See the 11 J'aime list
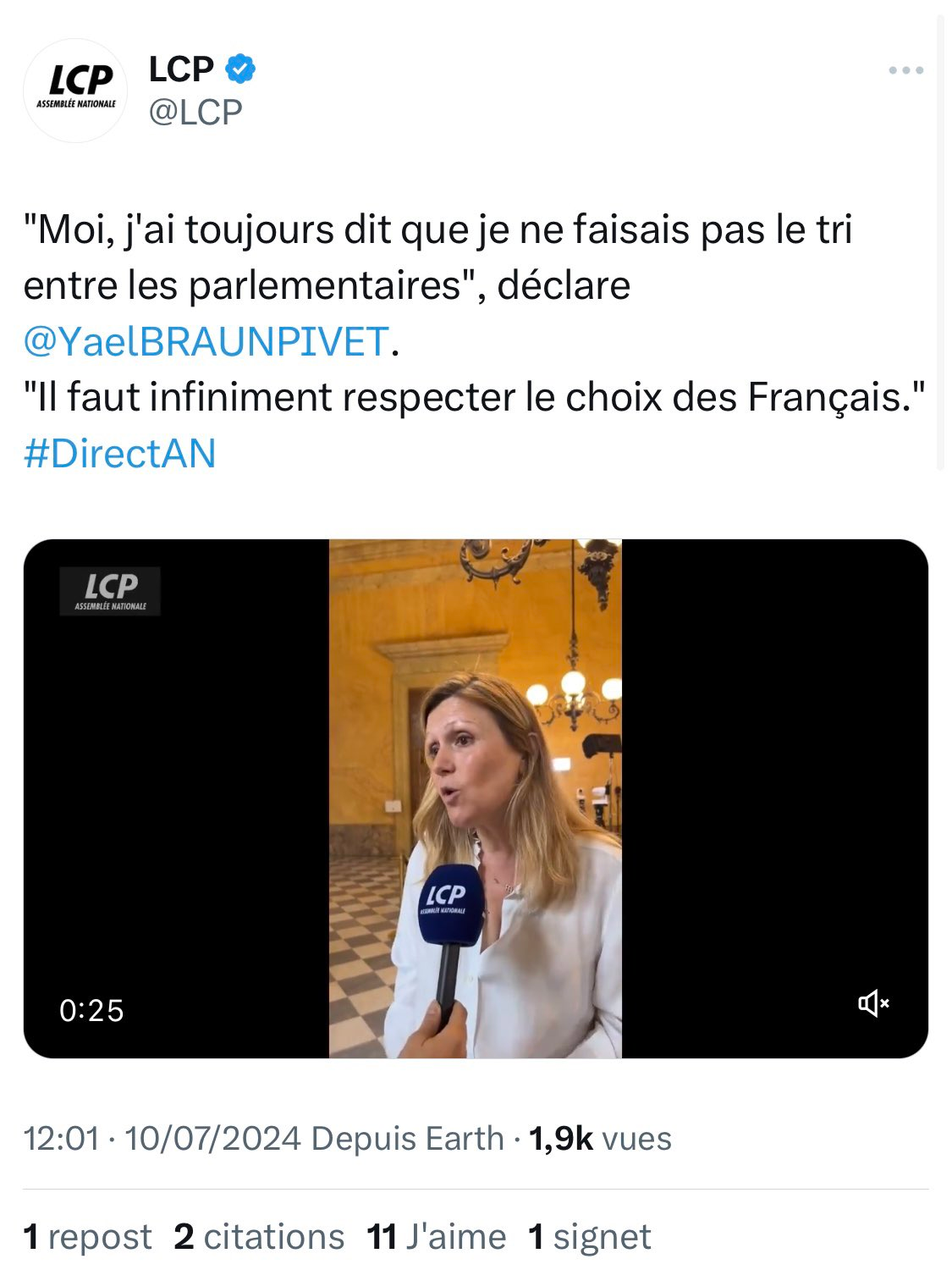The width and height of the screenshot is (952, 1281). 436,1236
